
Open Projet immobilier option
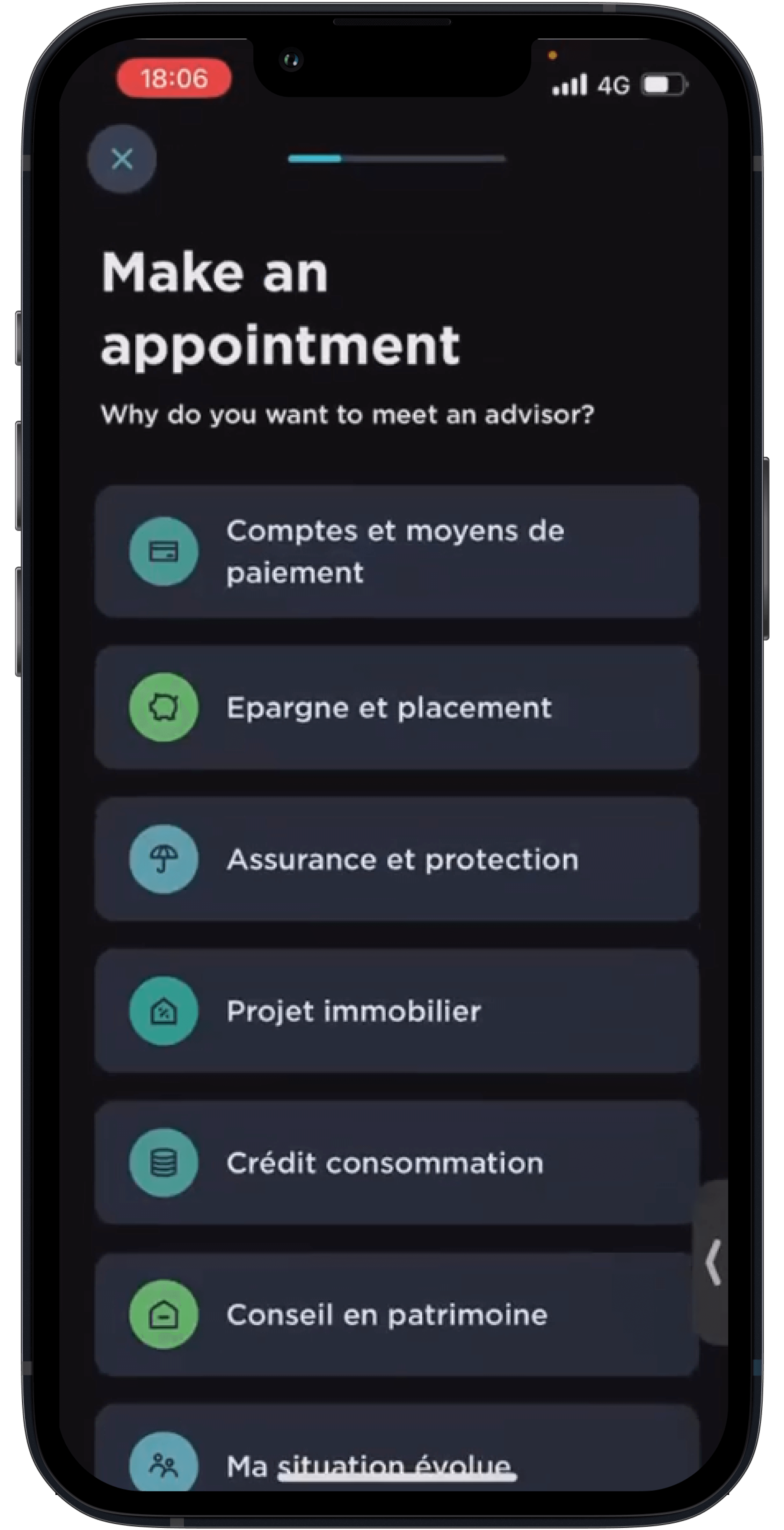click(x=396, y=1011)
